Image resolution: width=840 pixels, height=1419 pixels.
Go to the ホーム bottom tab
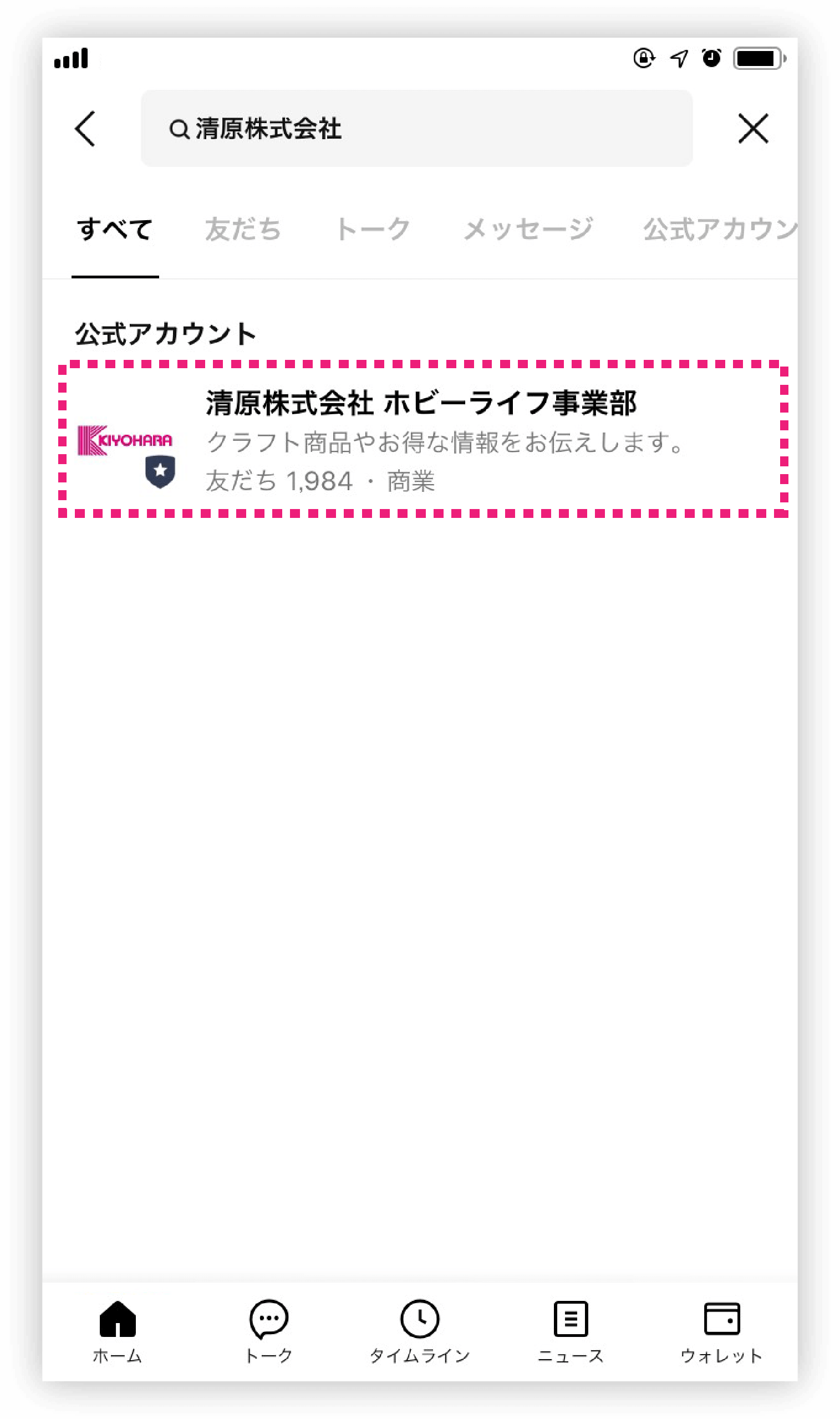click(117, 1331)
